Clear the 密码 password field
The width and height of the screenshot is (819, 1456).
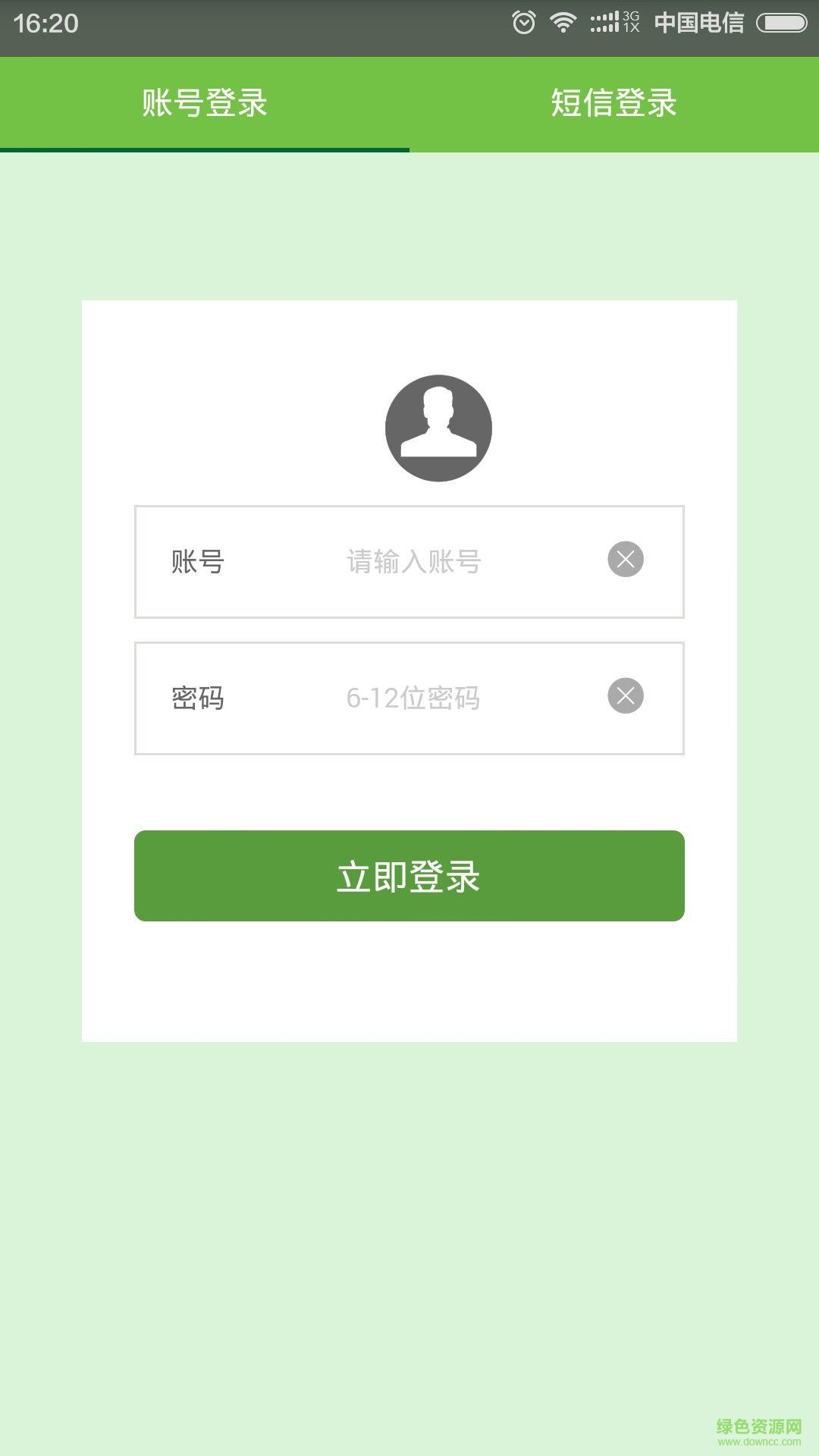(x=626, y=696)
